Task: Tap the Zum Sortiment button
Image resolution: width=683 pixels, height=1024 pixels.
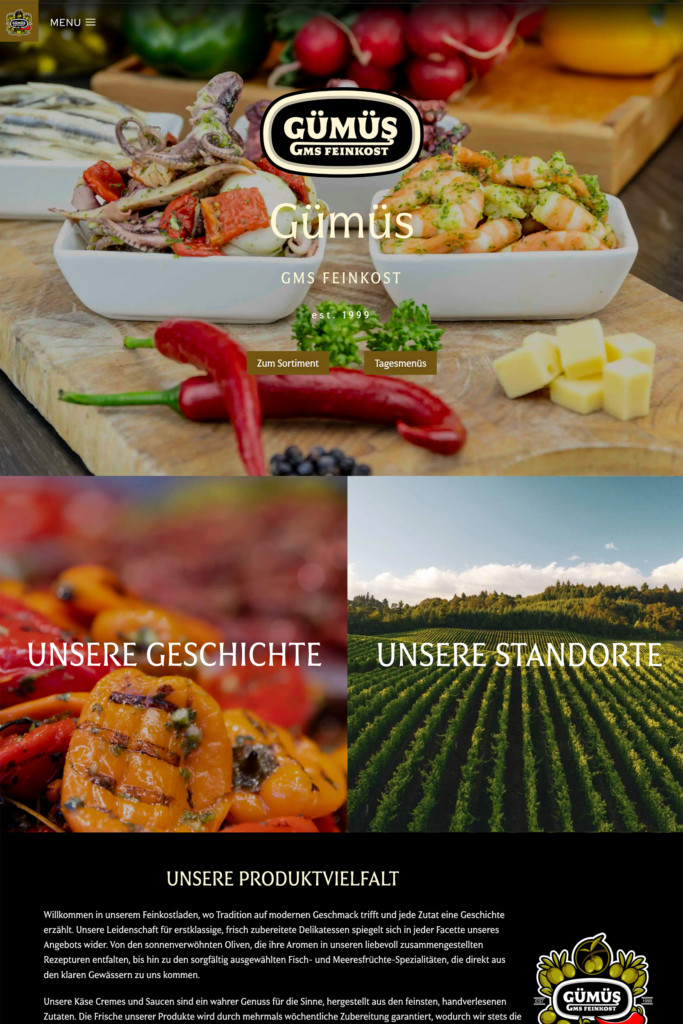Action: 288,363
